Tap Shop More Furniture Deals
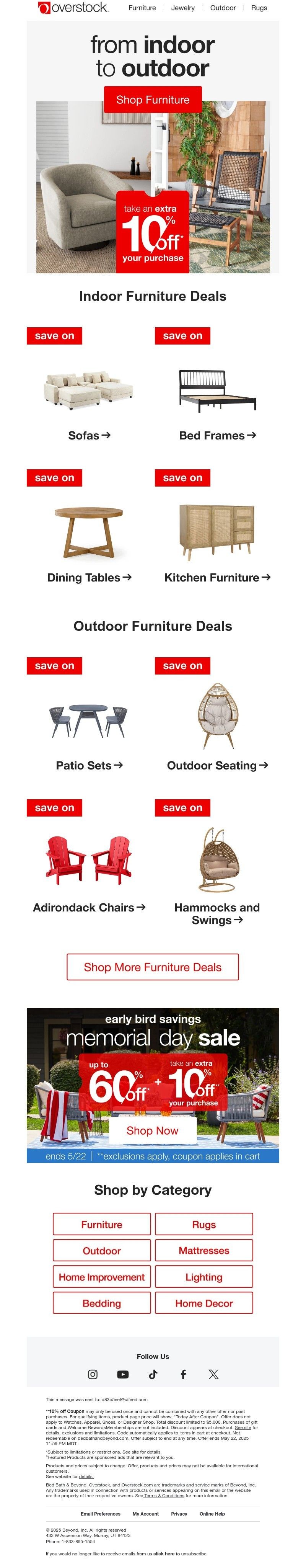The image size is (306, 1568). click(153, 967)
